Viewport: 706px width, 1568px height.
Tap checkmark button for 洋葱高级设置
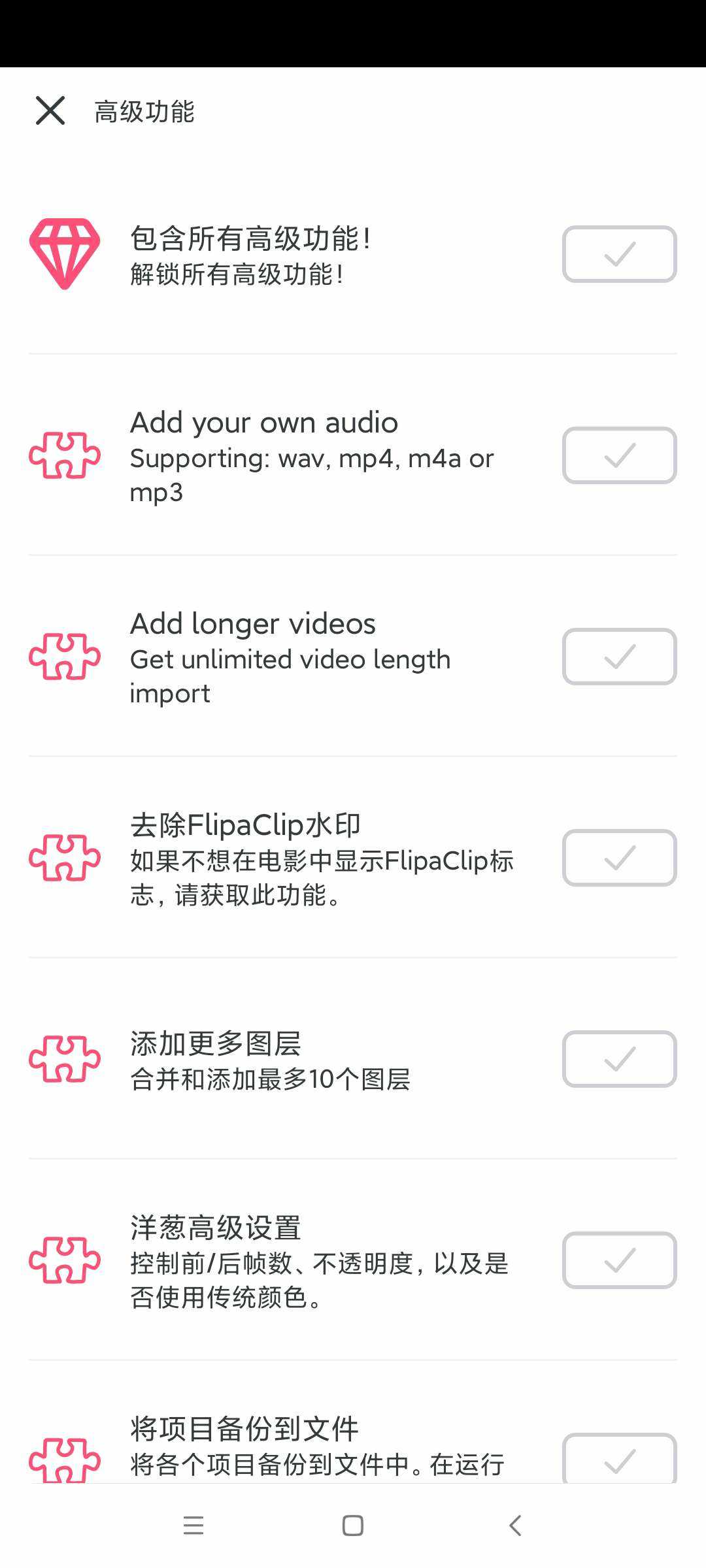tap(619, 1260)
